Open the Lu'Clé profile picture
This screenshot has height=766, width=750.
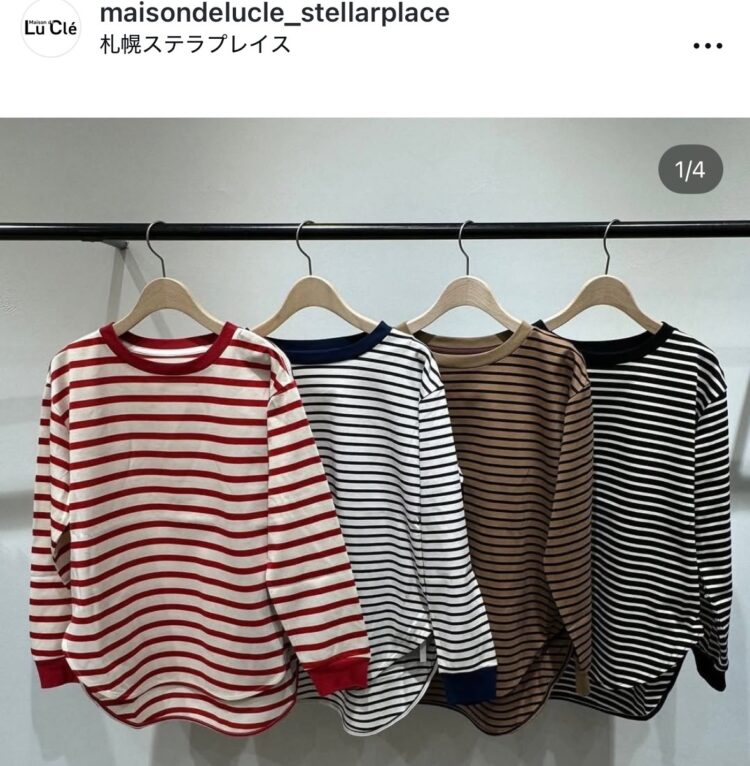click(50, 27)
